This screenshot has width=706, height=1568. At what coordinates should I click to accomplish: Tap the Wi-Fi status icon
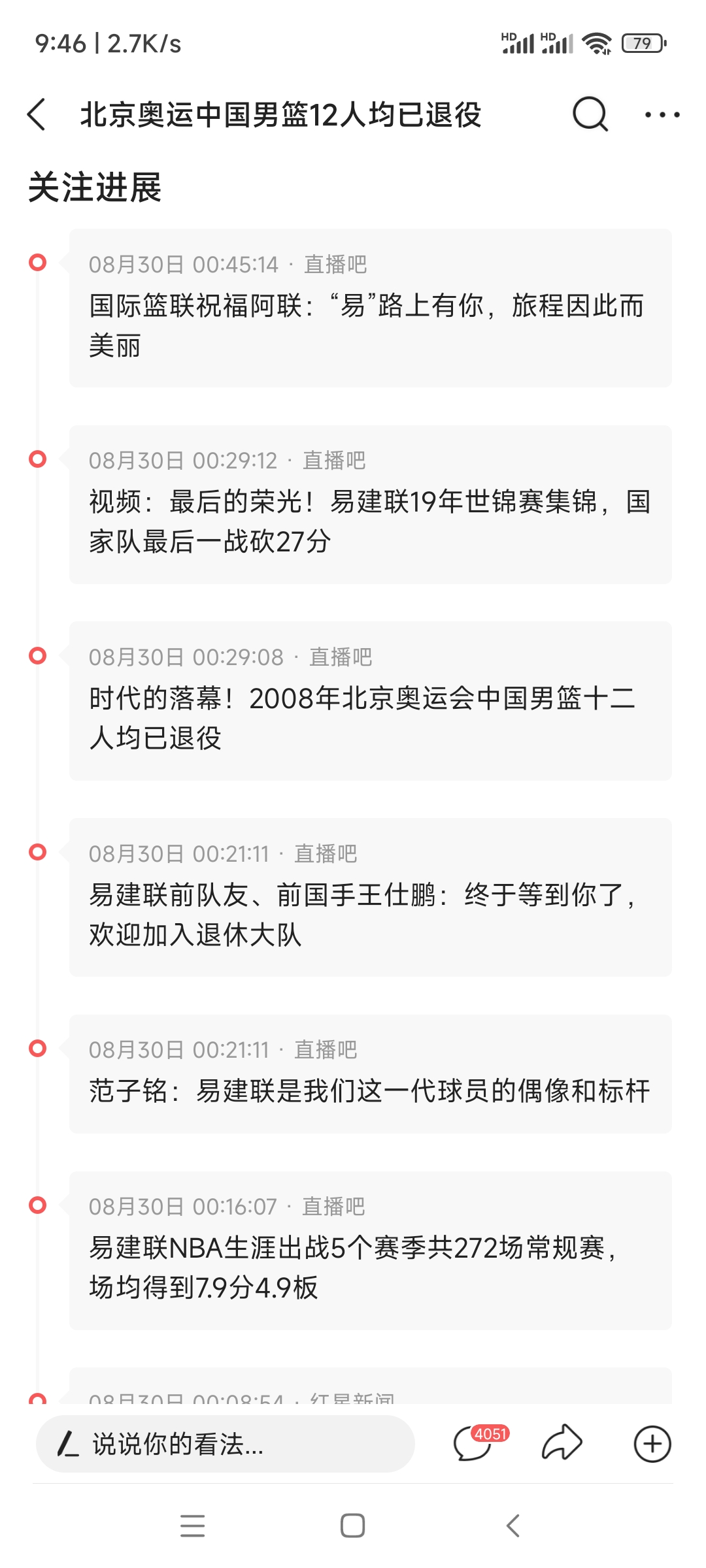tap(596, 42)
